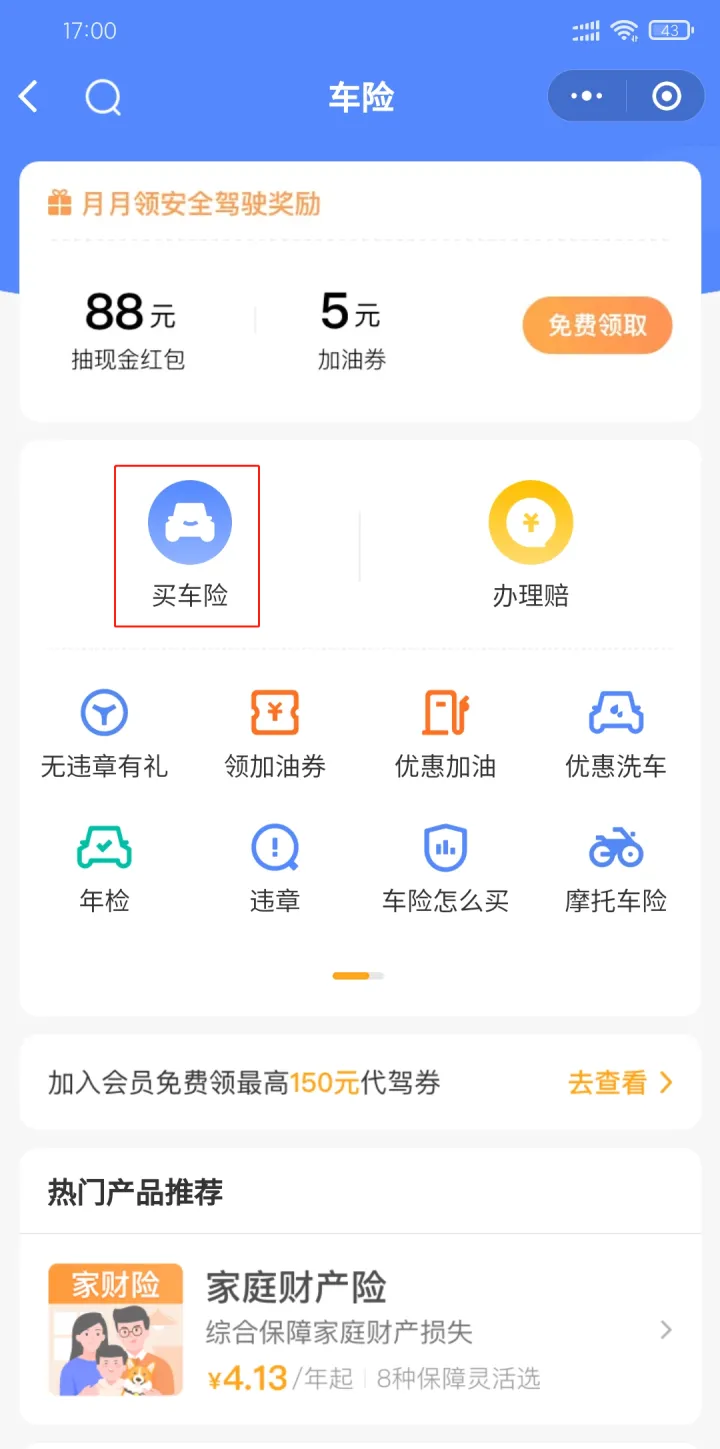Click the 无违章有礼 icon
This screenshot has width=720, height=1449.
[x=104, y=713]
